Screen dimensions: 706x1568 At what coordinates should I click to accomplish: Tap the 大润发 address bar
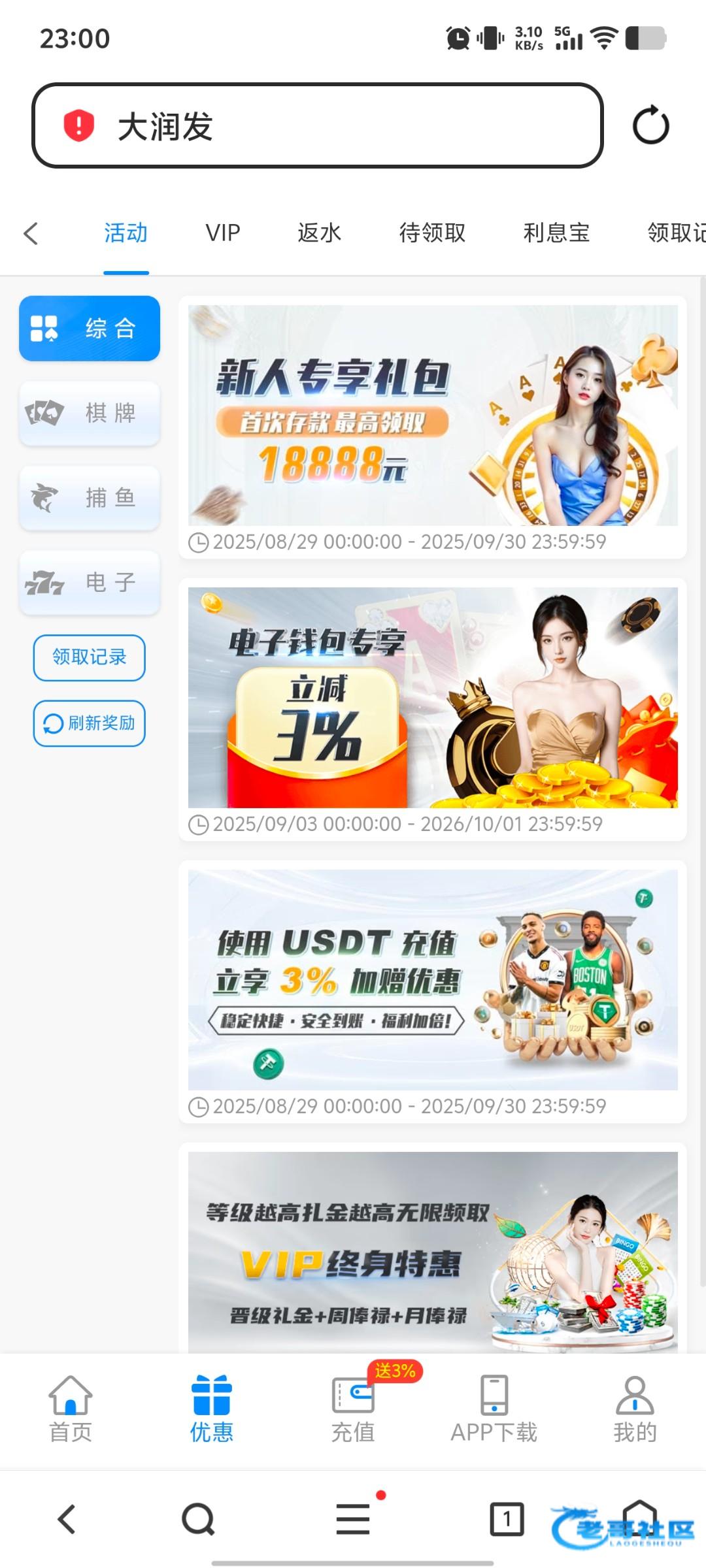pos(317,125)
